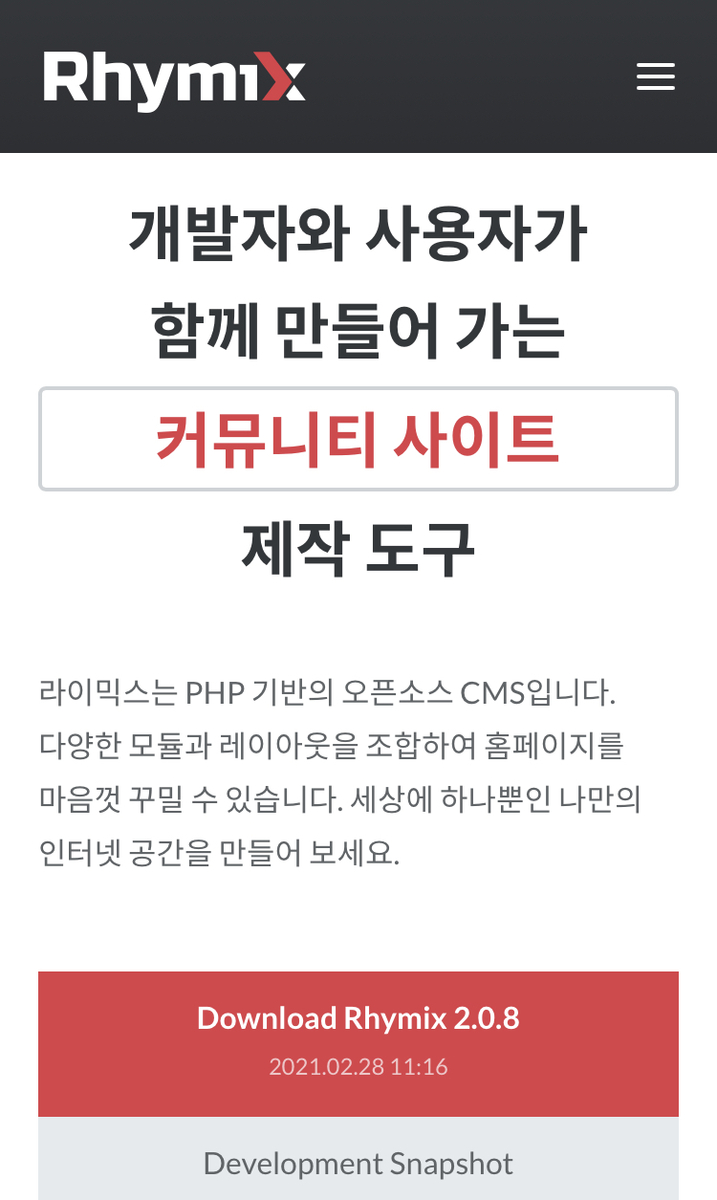717x1200 pixels.
Task: Open the Development Snapshot download
Action: click(358, 1164)
